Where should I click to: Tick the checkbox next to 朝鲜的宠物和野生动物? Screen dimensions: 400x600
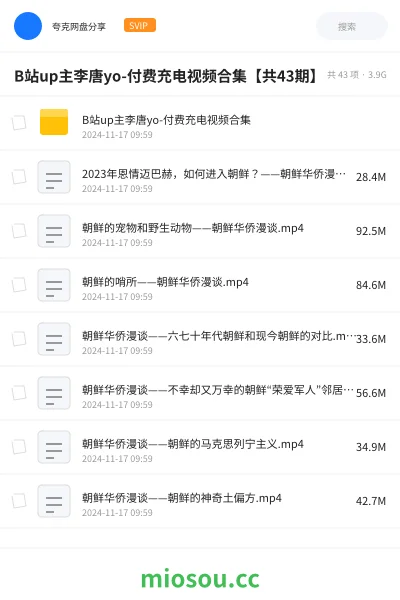[19, 231]
